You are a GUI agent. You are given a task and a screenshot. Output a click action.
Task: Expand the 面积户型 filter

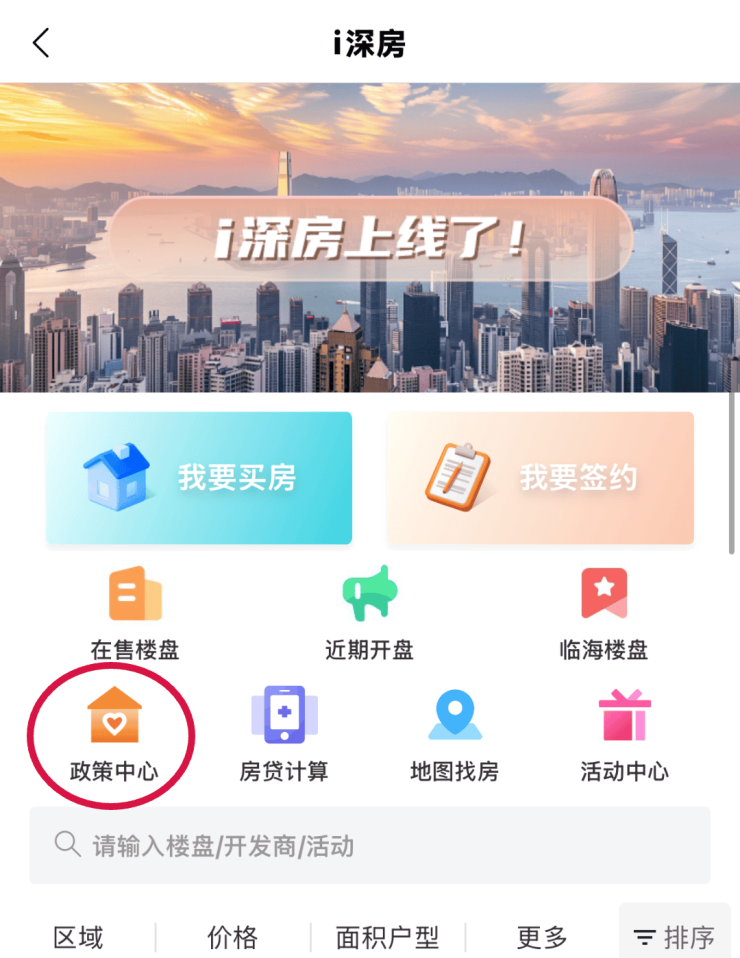pyautogui.click(x=387, y=938)
